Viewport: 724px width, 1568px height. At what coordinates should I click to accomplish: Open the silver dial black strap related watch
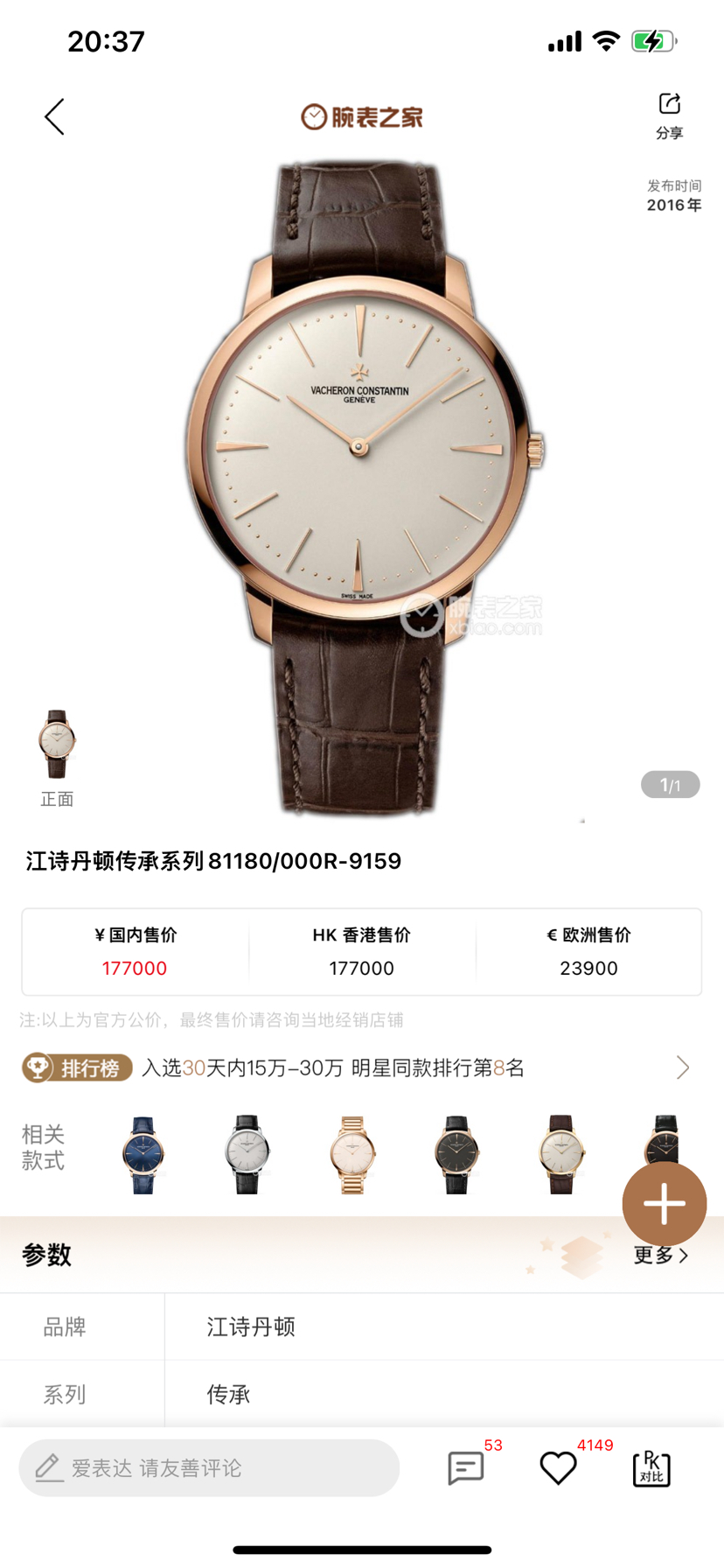tap(247, 1154)
